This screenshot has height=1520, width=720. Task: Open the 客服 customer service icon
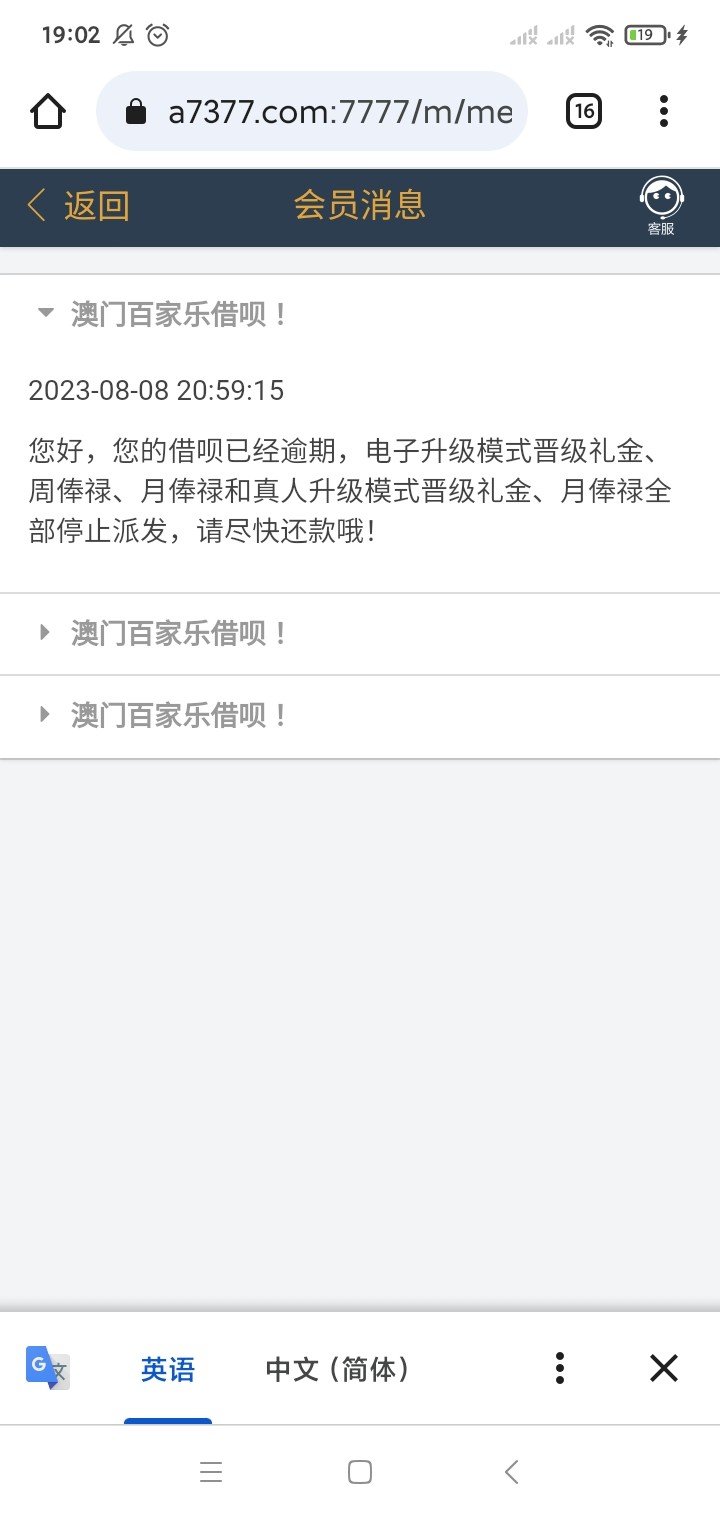point(661,205)
